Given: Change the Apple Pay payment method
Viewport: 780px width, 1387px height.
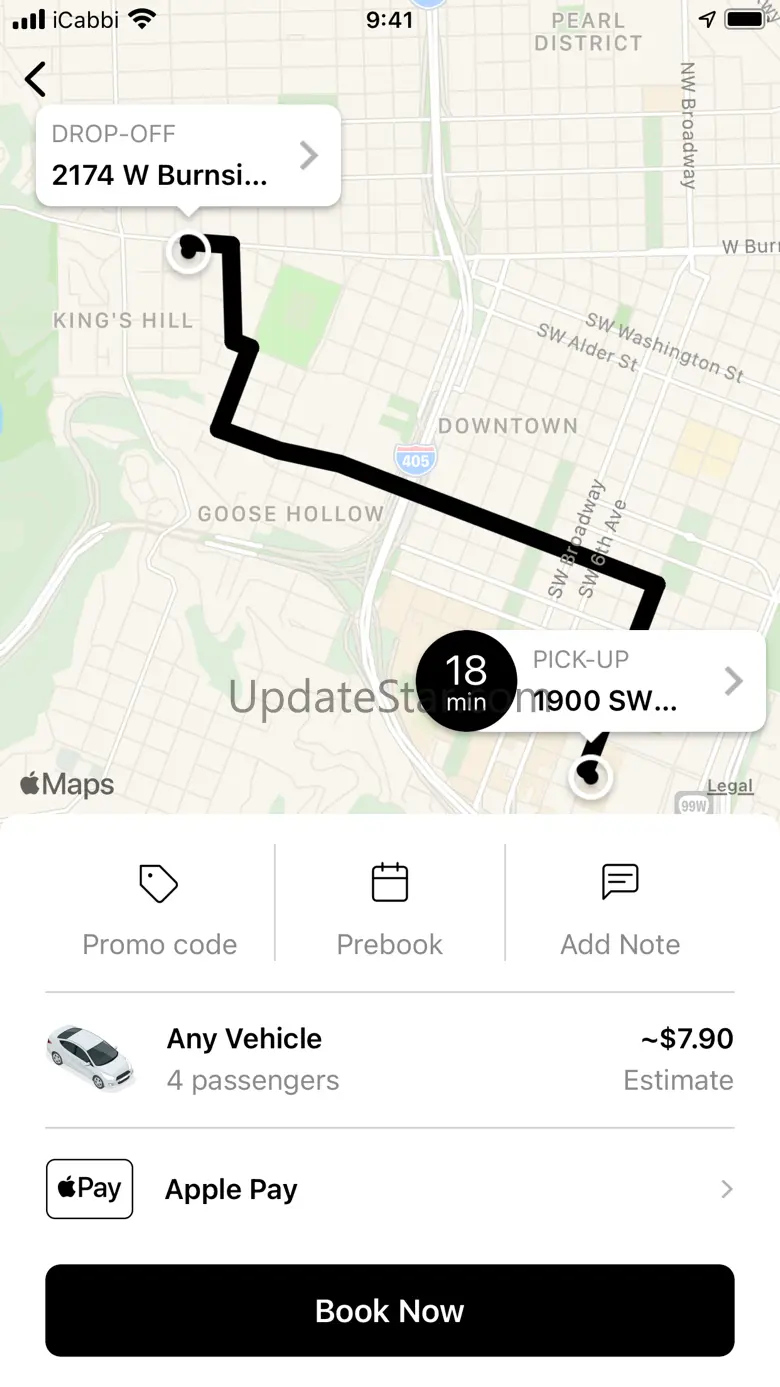Looking at the screenshot, I should (389, 1189).
